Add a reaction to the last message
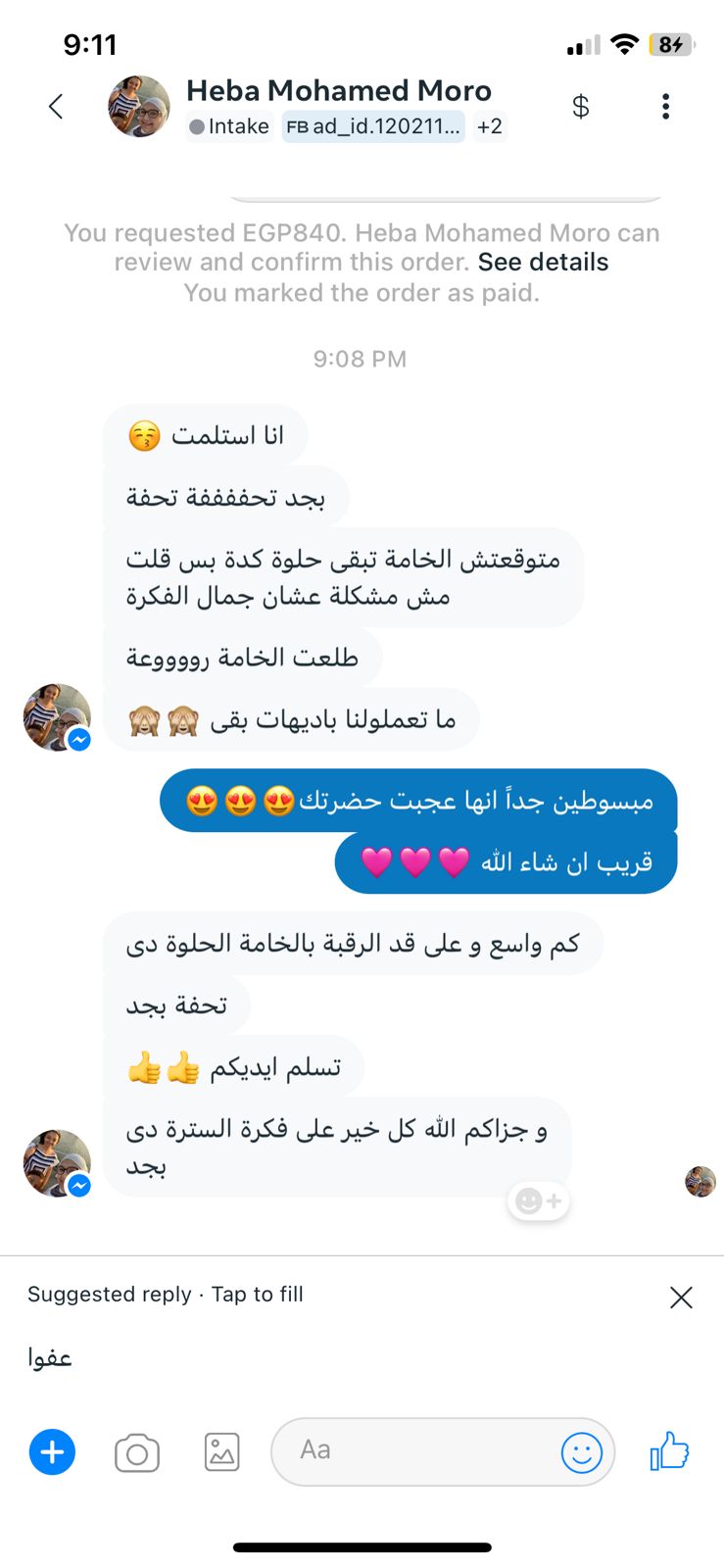 coord(539,1200)
